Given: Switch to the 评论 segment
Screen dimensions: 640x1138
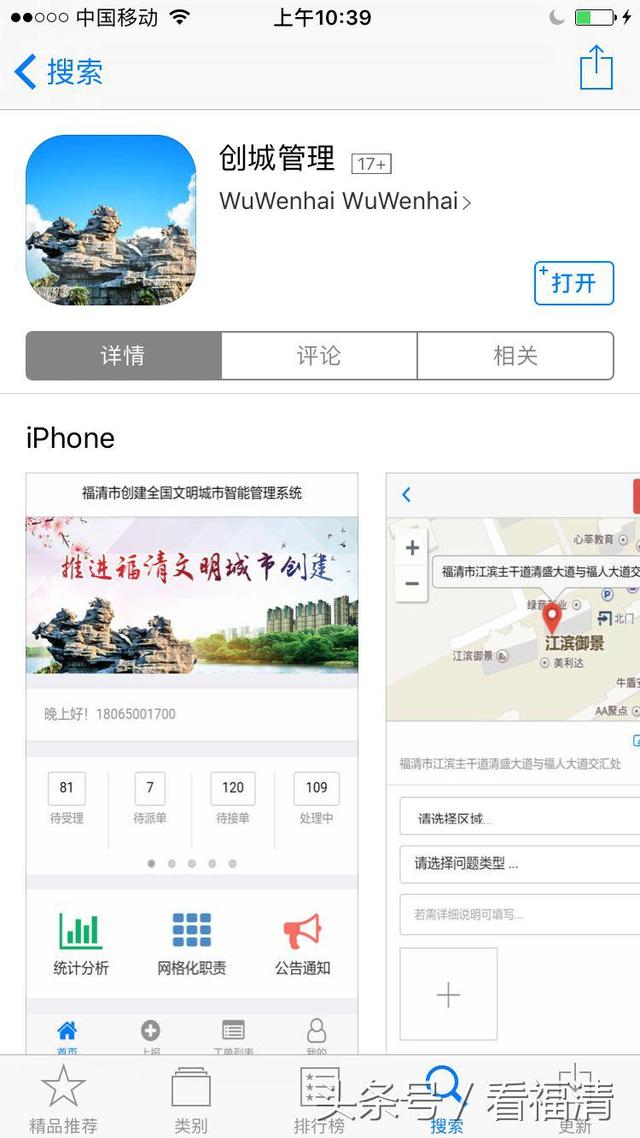Looking at the screenshot, I should coord(319,356).
